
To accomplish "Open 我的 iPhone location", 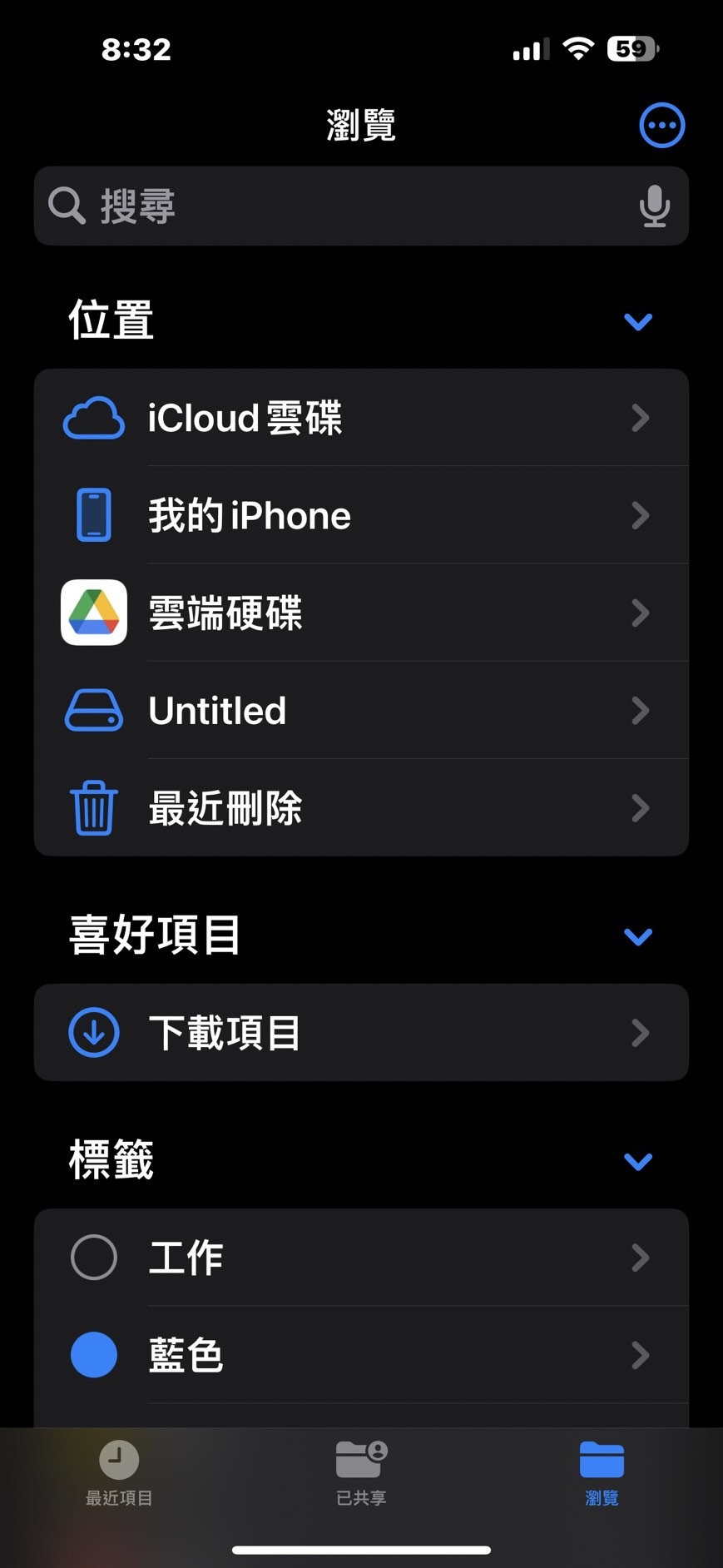I will [361, 515].
